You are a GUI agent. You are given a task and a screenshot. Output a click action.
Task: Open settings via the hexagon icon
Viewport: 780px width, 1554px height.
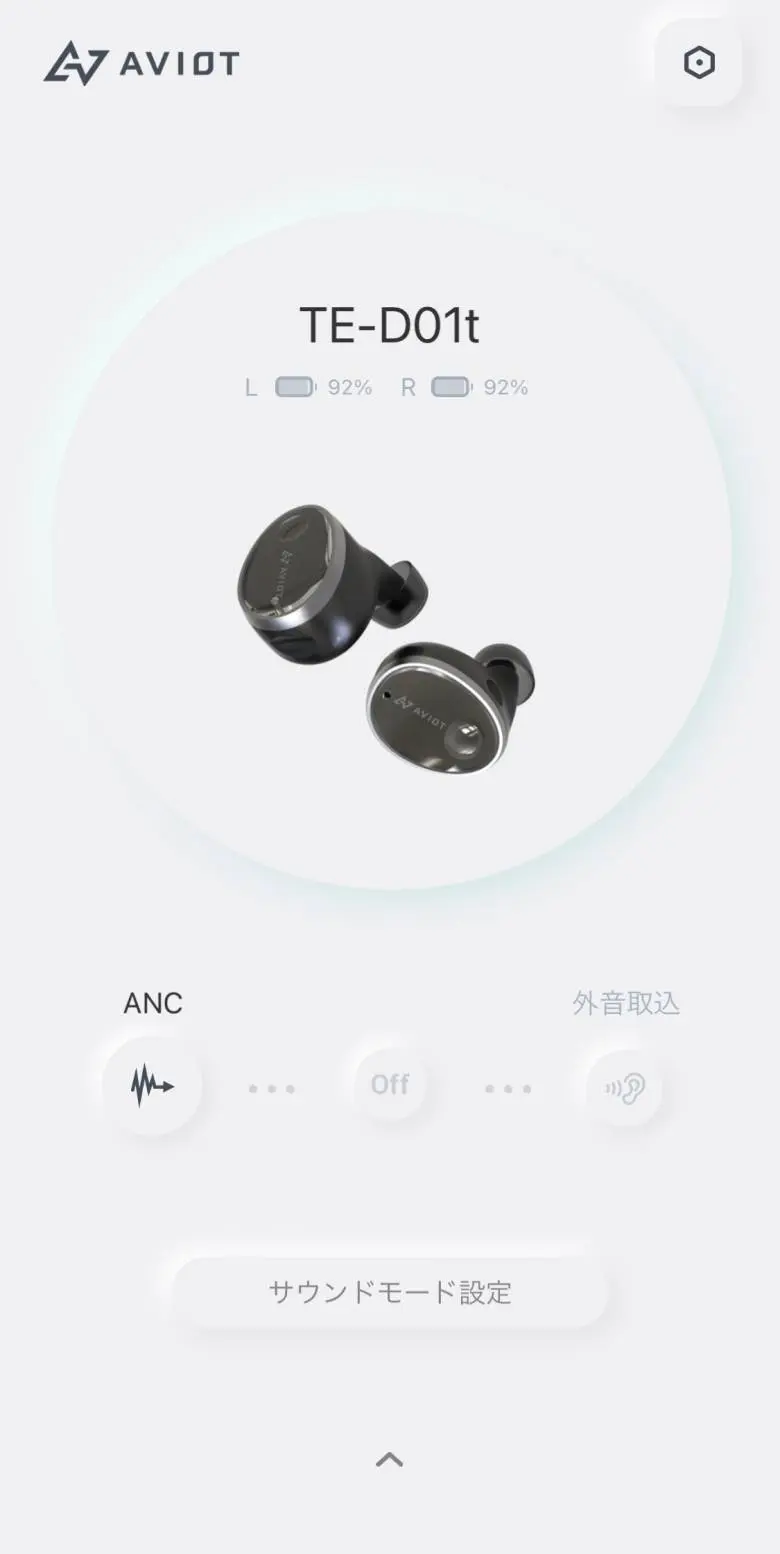click(698, 64)
